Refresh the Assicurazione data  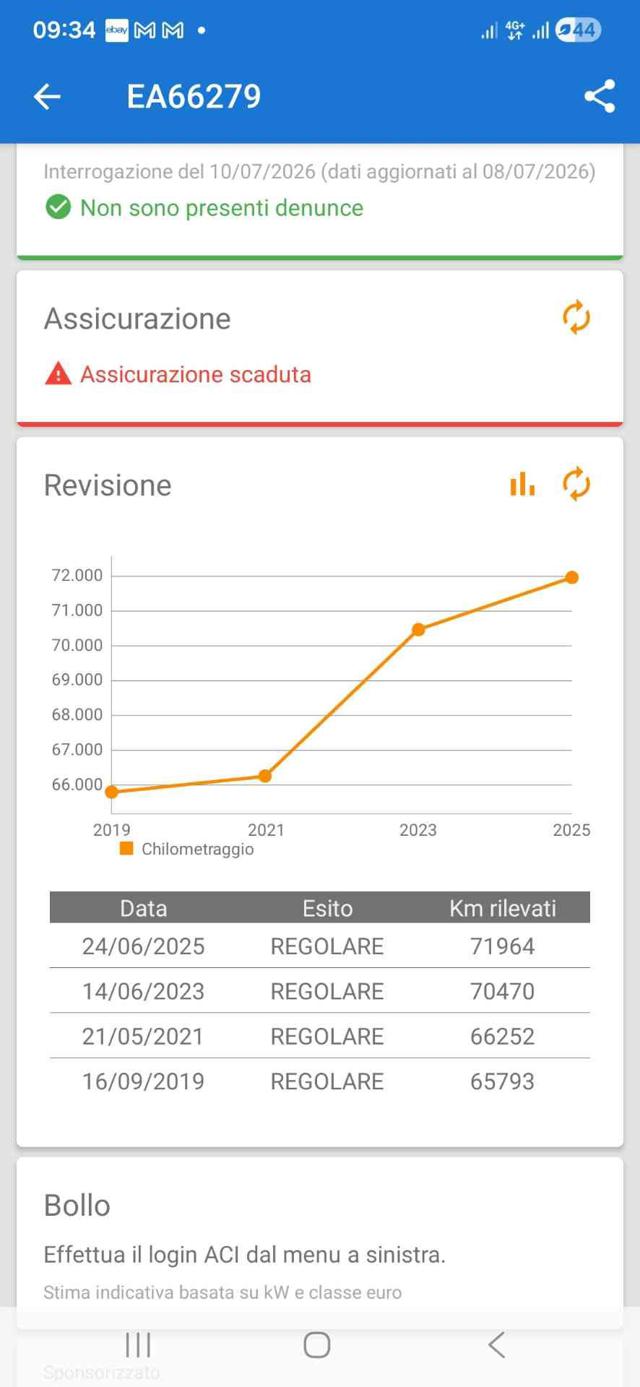[576, 318]
